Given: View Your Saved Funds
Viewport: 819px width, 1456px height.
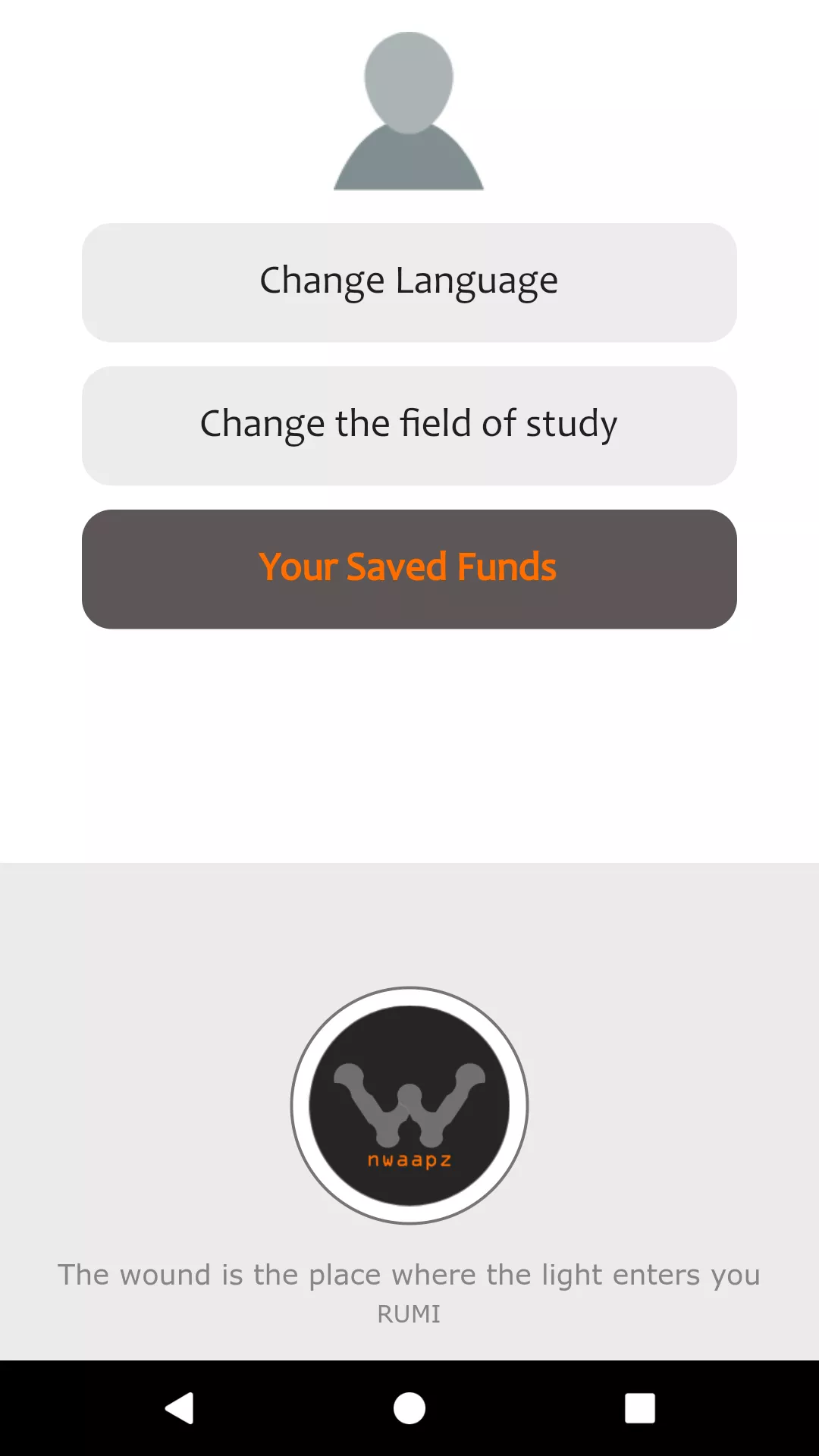Looking at the screenshot, I should coord(409,569).
